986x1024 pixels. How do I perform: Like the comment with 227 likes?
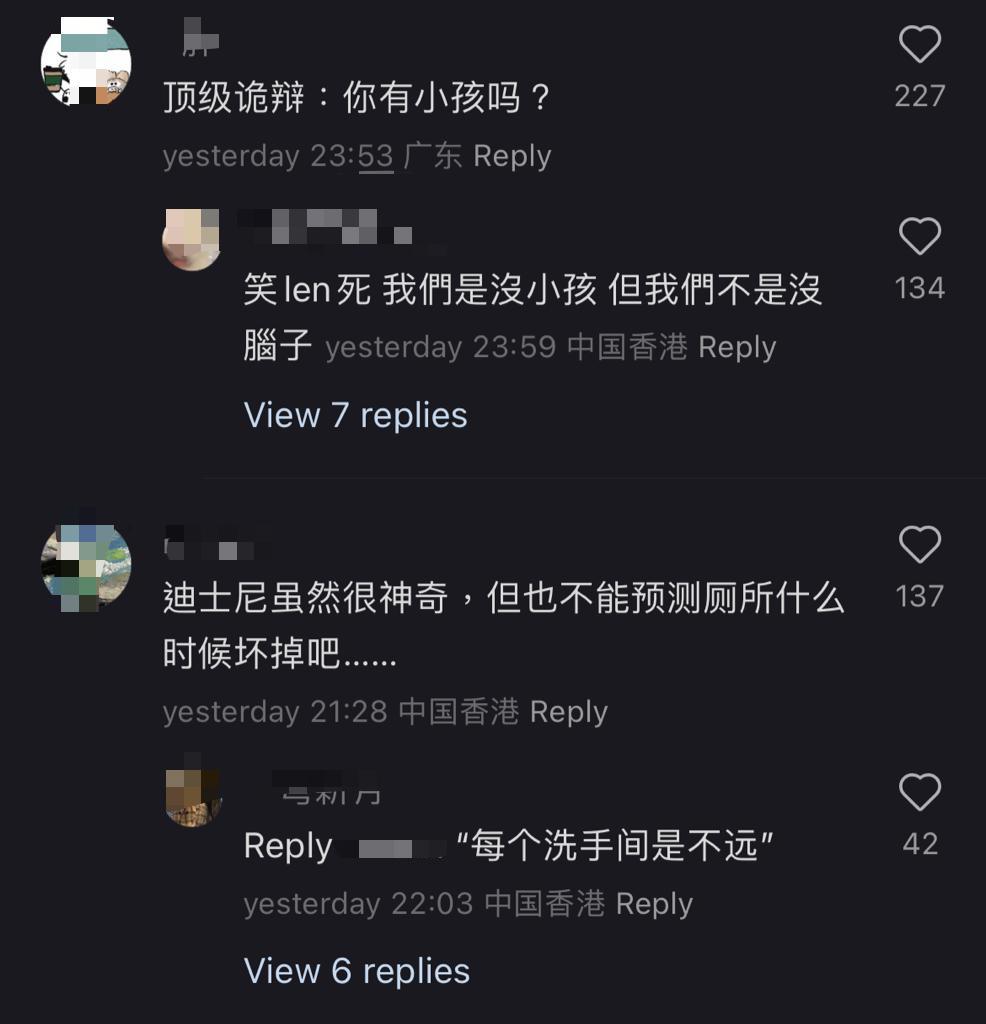(x=919, y=46)
